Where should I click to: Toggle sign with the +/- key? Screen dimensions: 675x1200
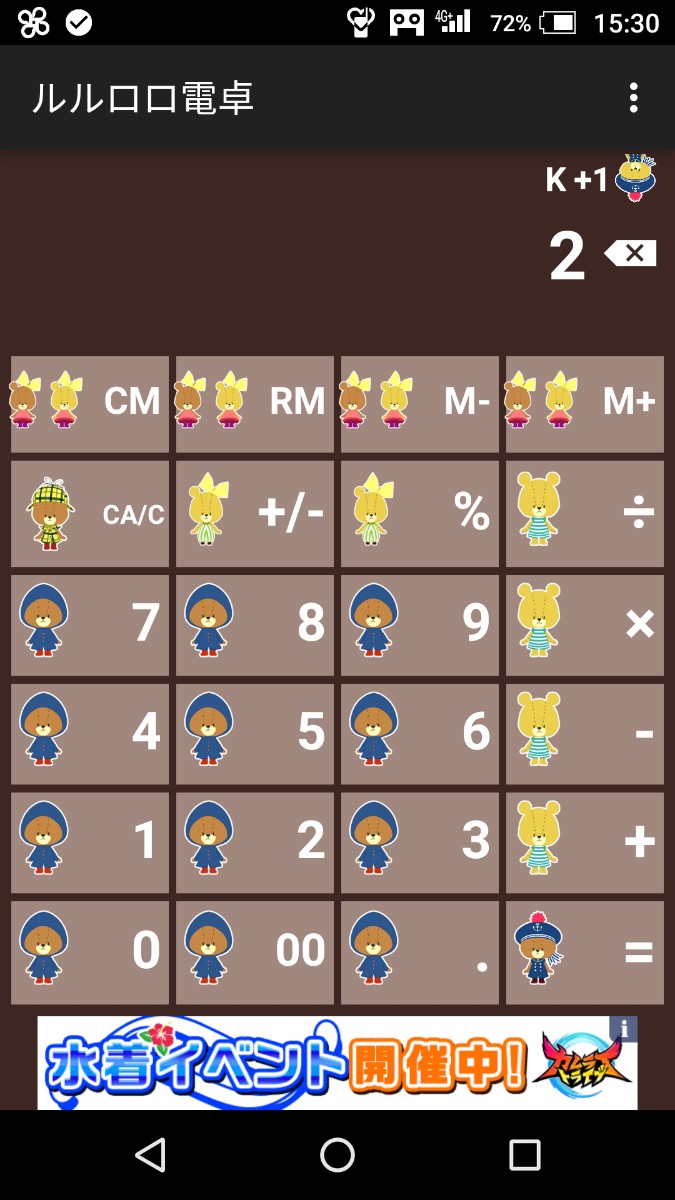[x=255, y=514]
